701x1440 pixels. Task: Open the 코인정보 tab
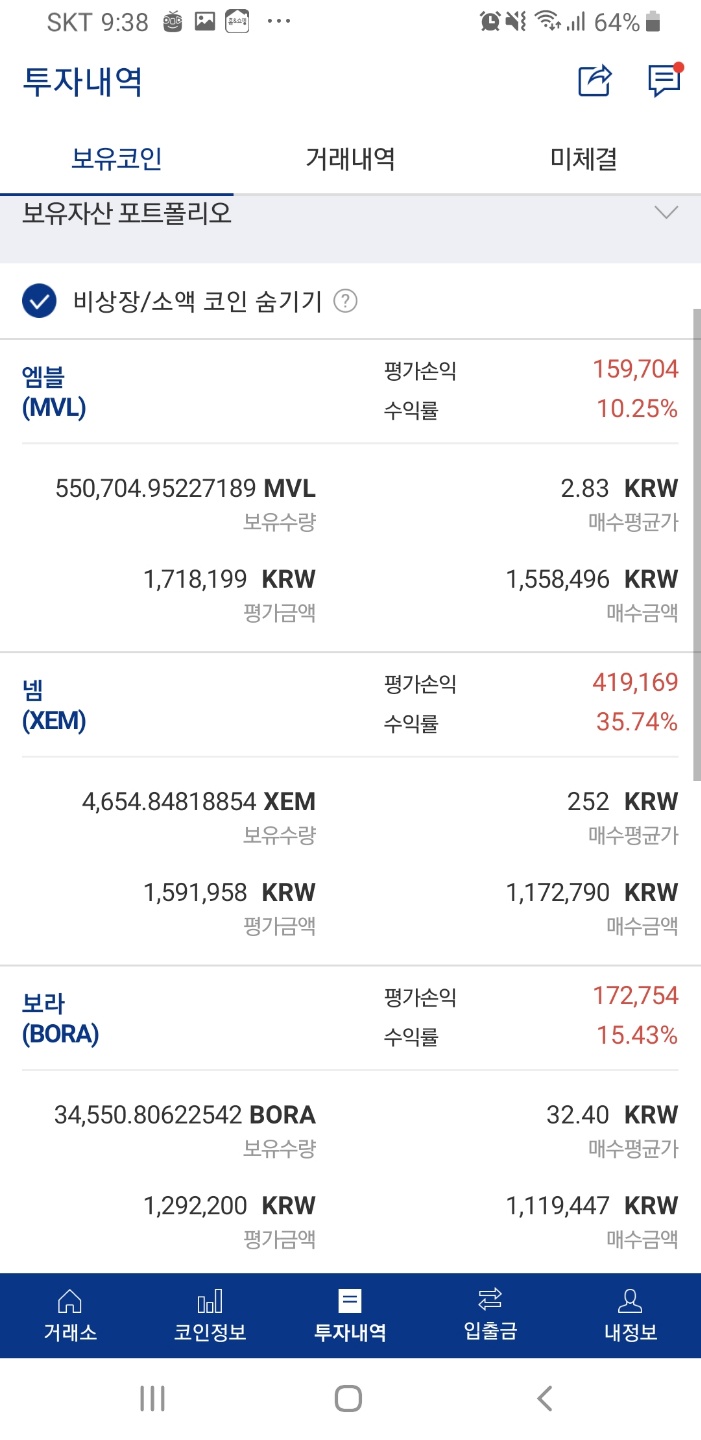[210, 1315]
